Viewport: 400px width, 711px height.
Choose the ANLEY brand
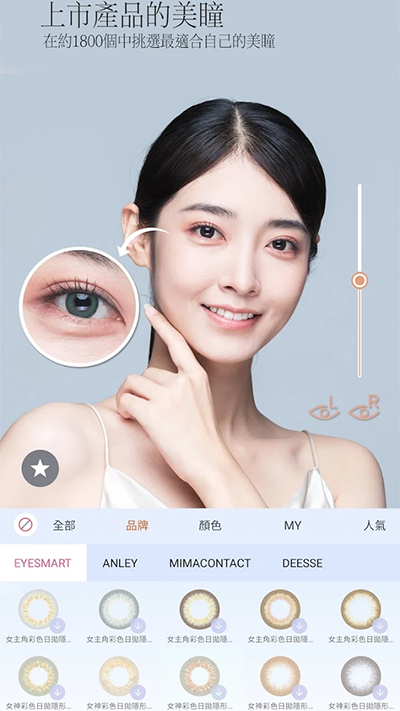tap(120, 563)
